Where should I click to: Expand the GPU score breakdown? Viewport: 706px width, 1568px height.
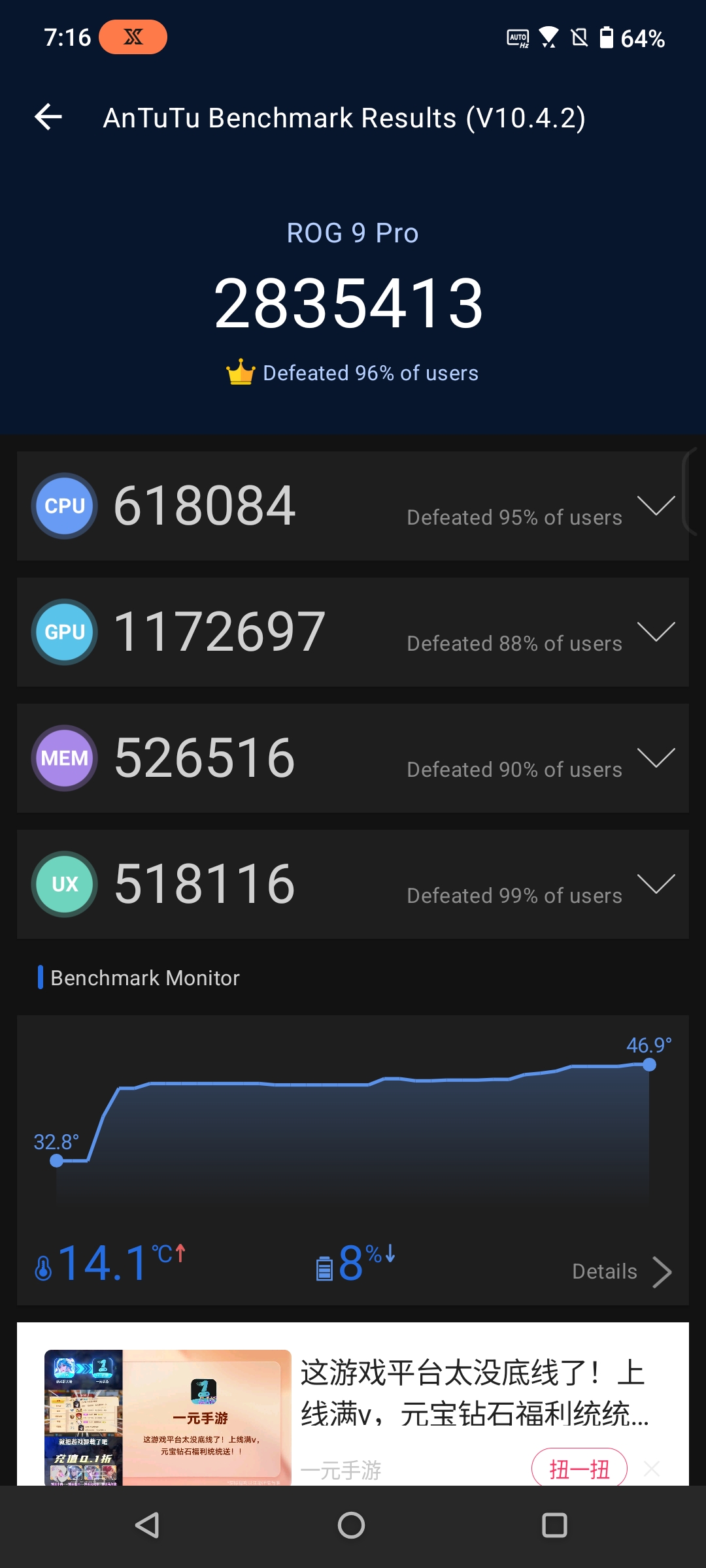coord(656,632)
